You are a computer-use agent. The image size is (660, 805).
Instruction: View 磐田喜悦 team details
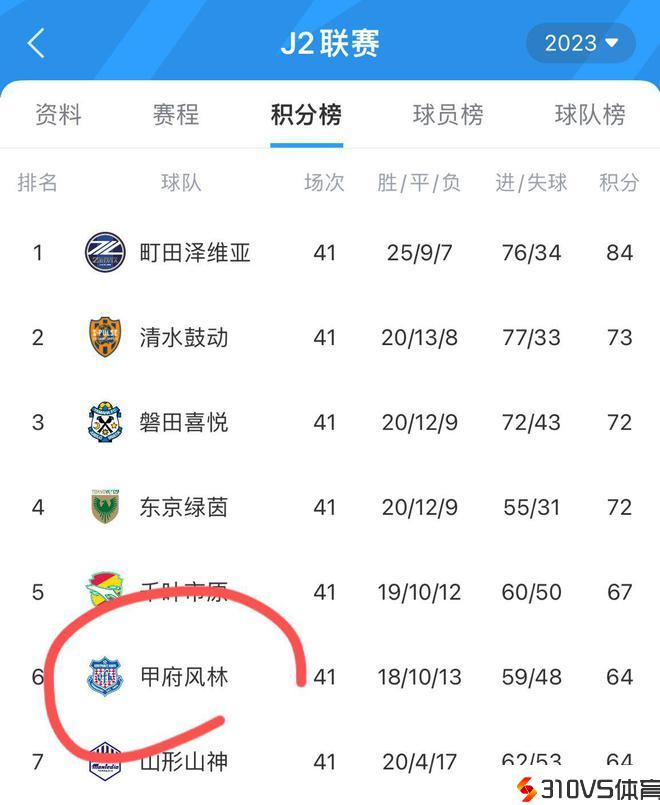[x=184, y=423]
